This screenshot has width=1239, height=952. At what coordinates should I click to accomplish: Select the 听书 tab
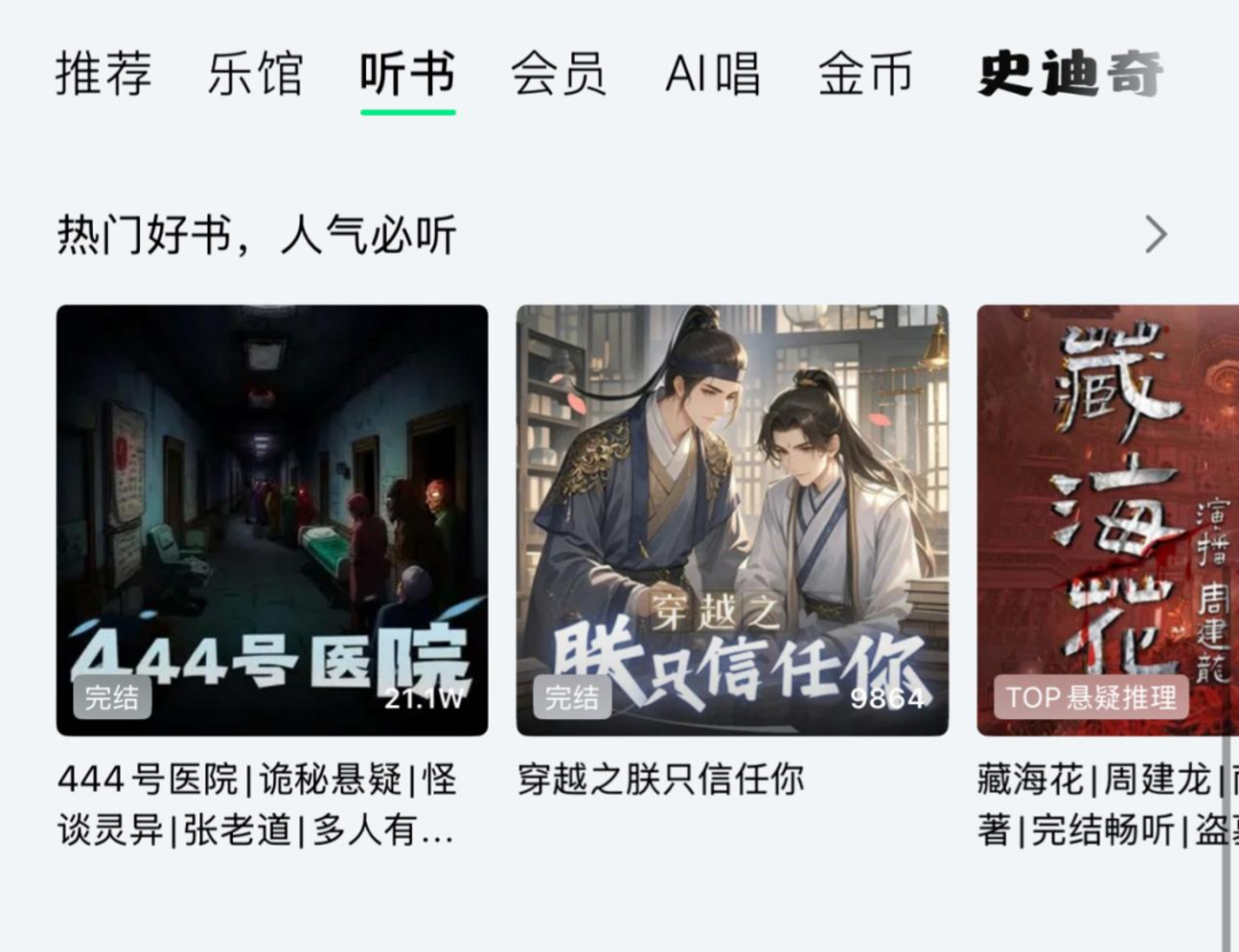click(407, 74)
